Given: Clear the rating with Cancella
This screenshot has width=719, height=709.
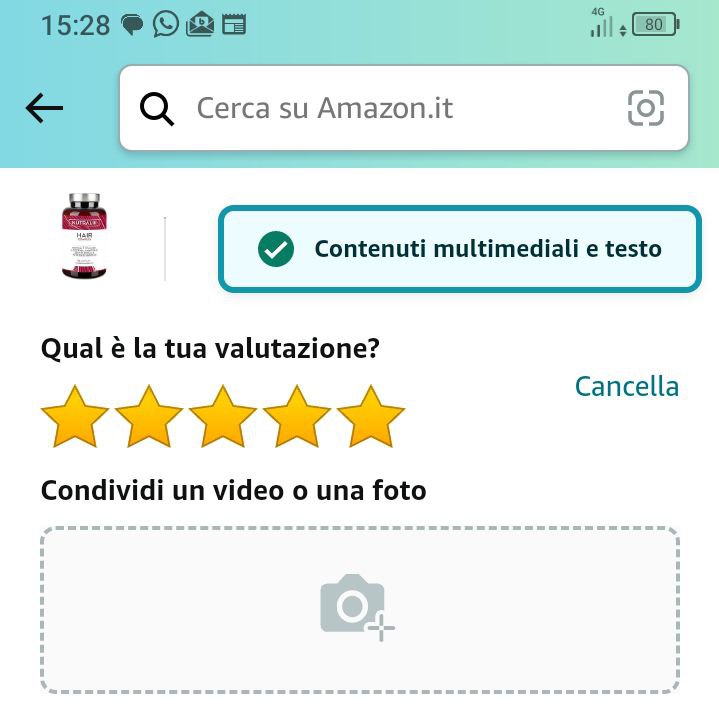Looking at the screenshot, I should [x=626, y=387].
